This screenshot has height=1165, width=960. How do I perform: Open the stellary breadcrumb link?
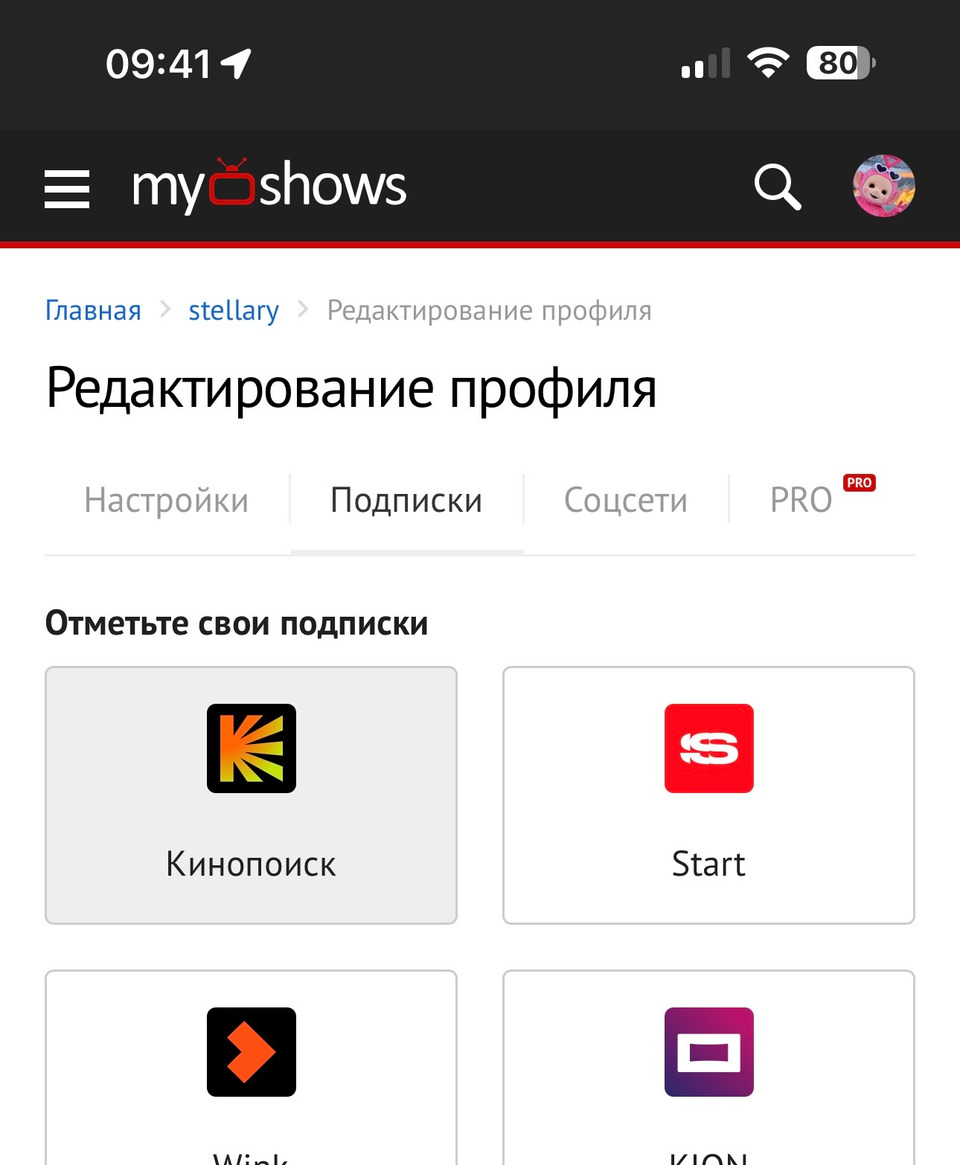[233, 311]
